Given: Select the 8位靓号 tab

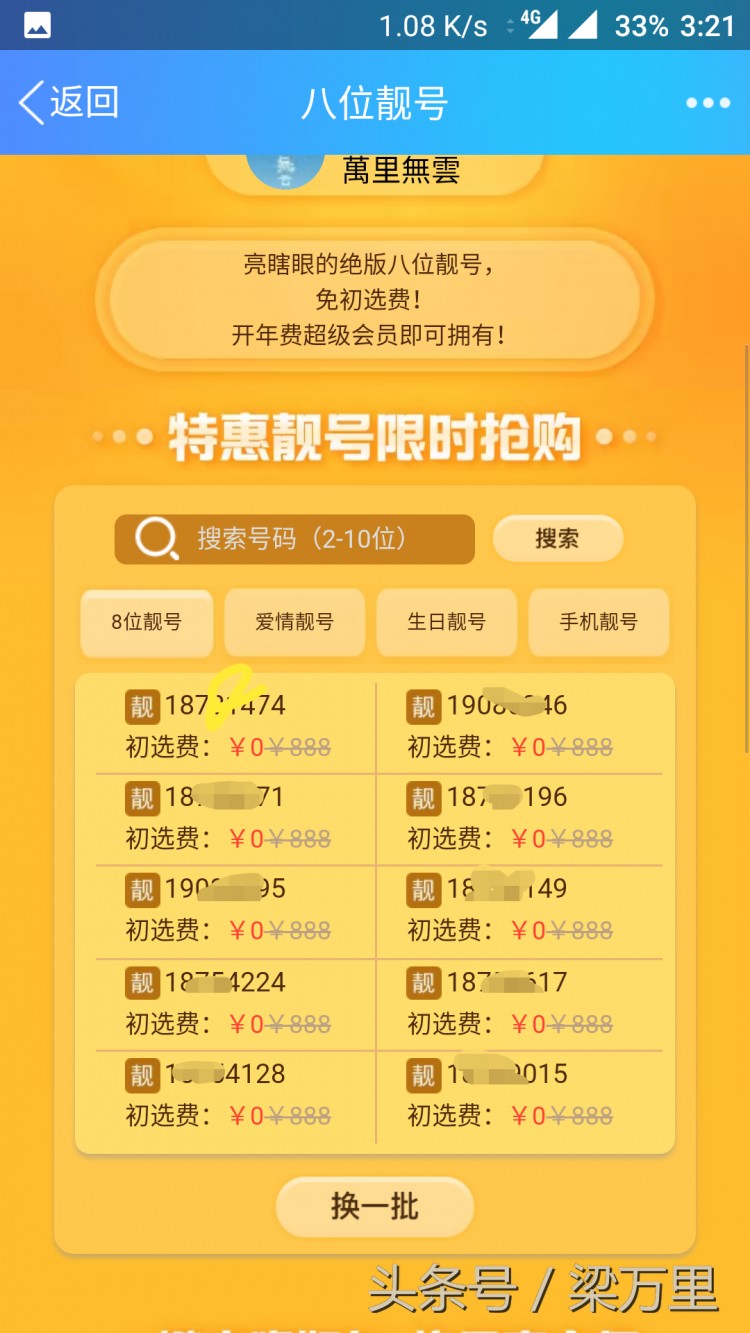Looking at the screenshot, I should (x=146, y=622).
